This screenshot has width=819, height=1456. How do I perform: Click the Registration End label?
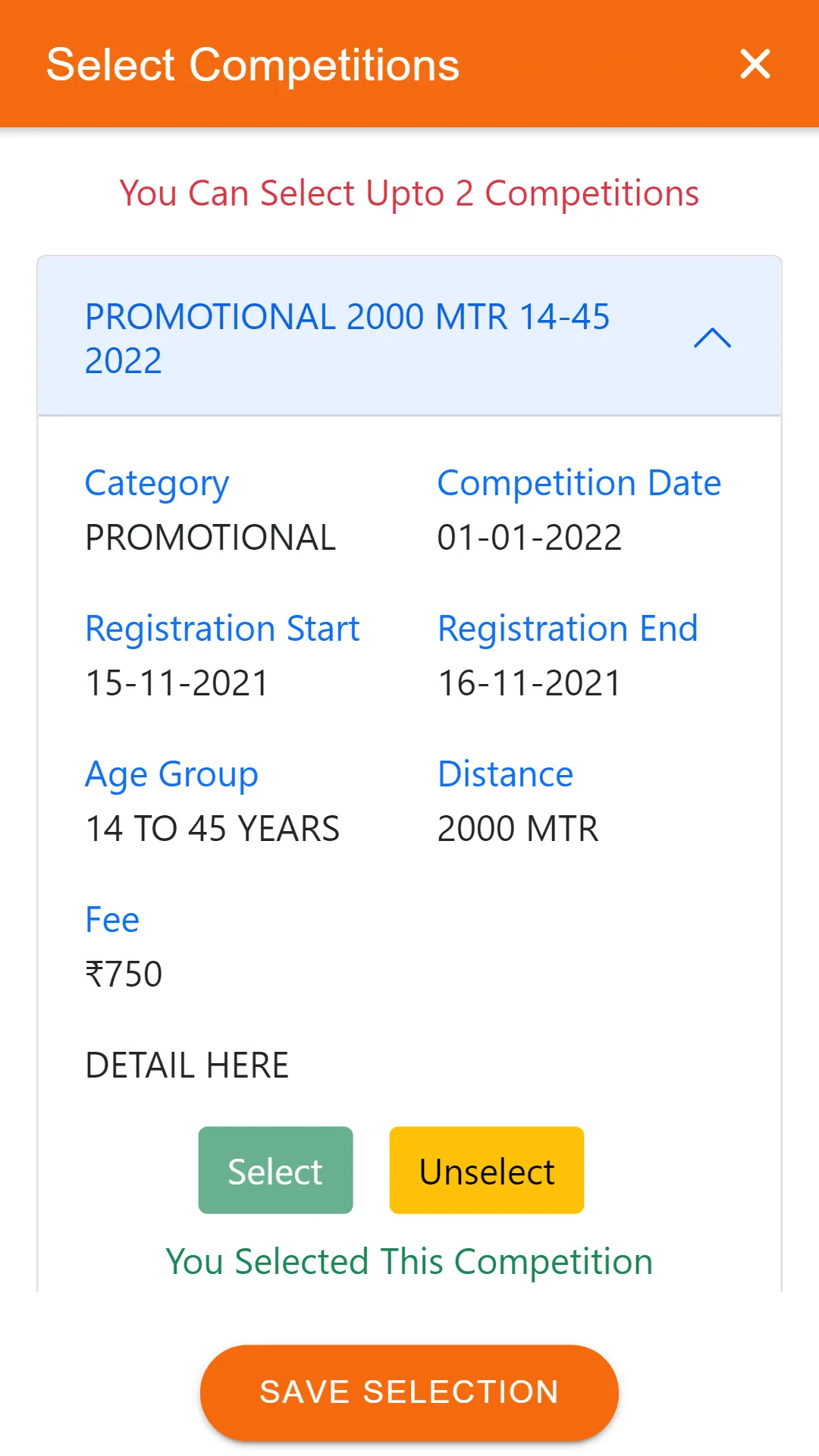567,629
